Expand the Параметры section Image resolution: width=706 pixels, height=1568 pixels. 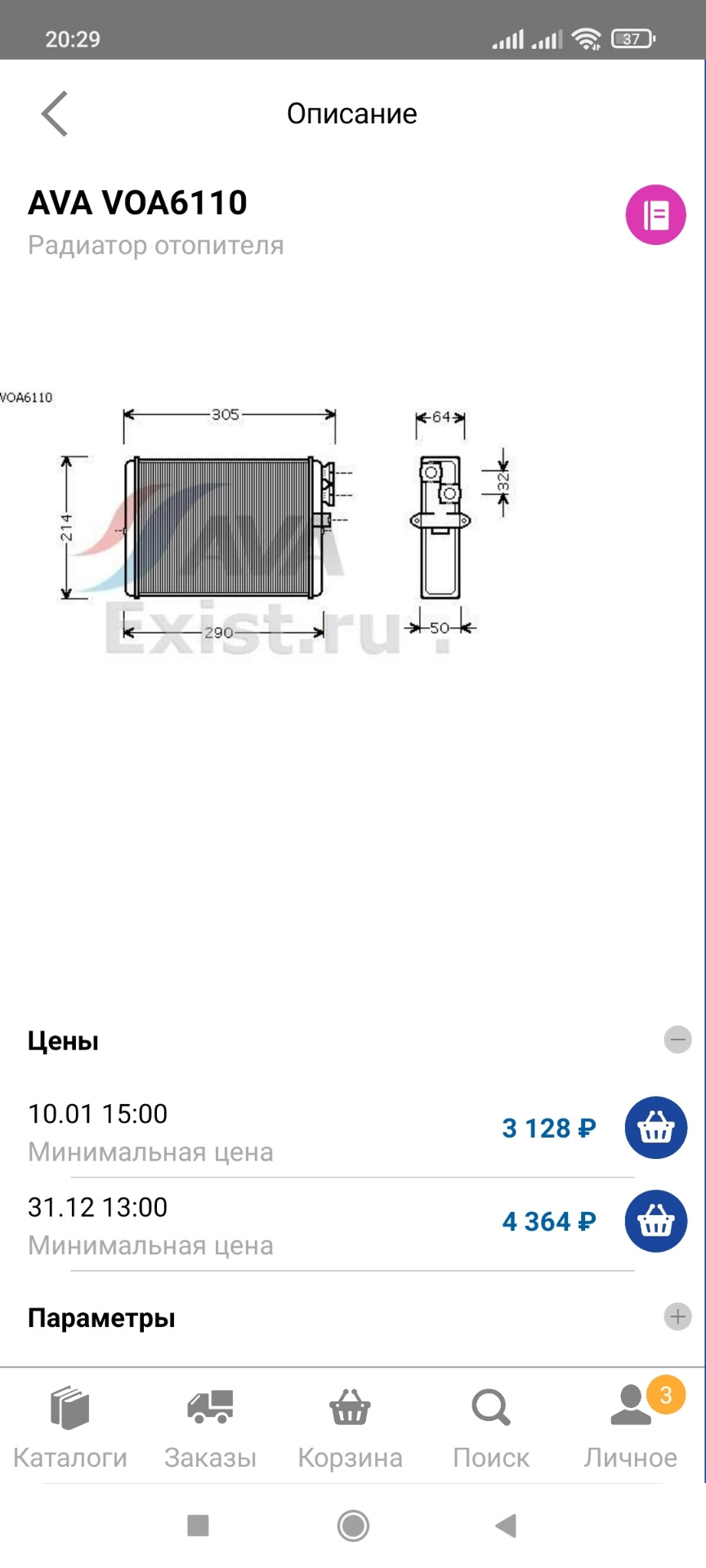point(677,1316)
